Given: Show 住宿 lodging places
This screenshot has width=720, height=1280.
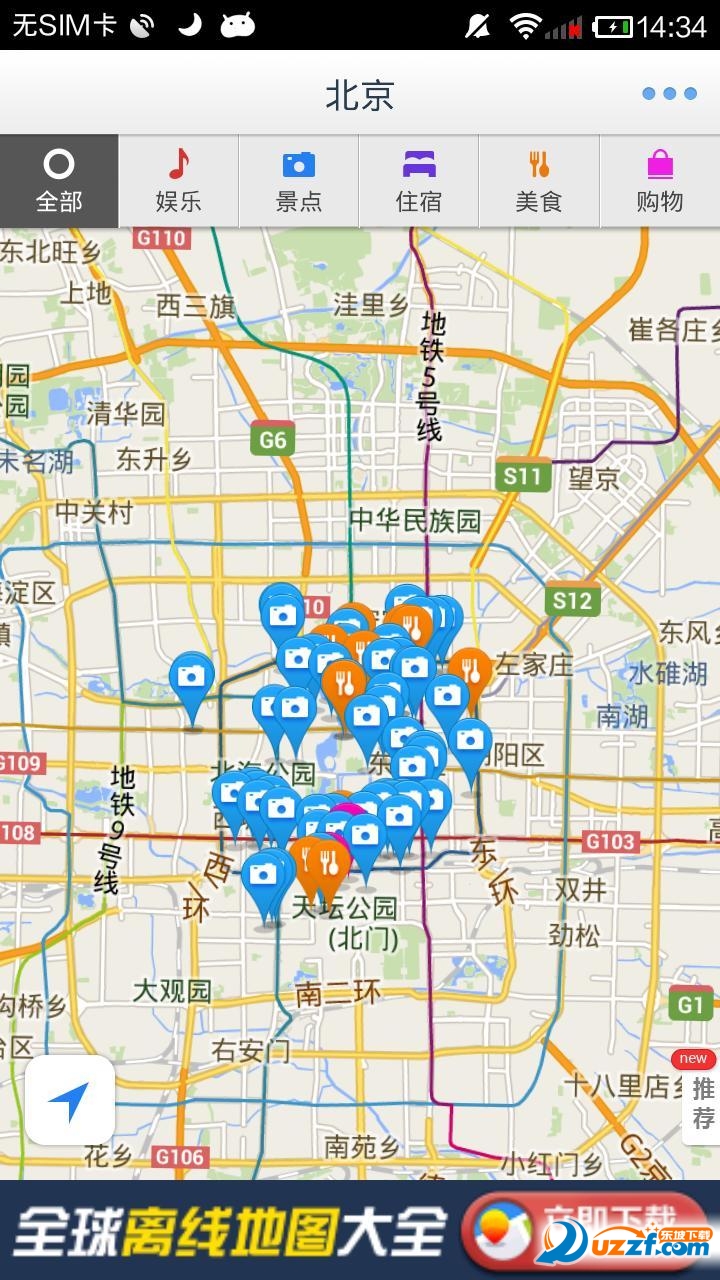Looking at the screenshot, I should (419, 181).
